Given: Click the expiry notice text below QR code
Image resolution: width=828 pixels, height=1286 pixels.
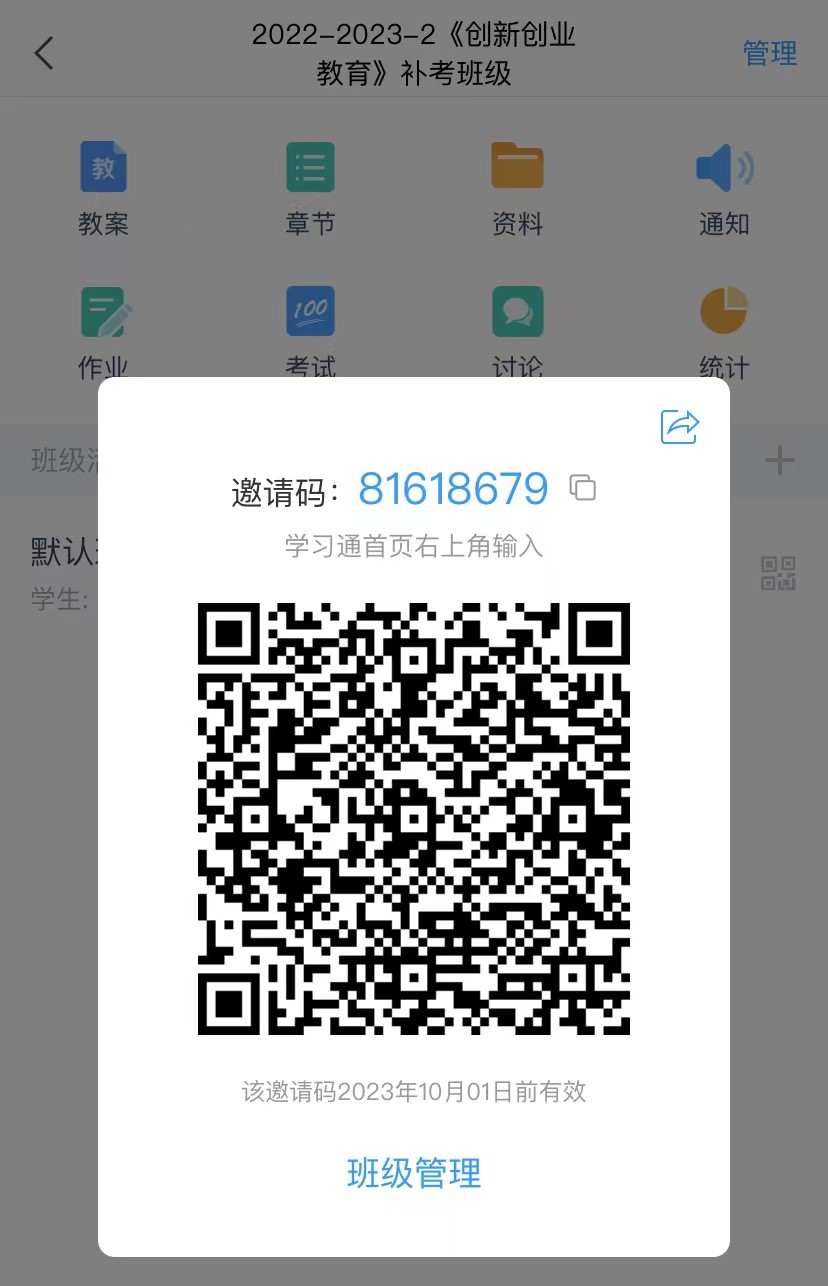Looking at the screenshot, I should [413, 1092].
